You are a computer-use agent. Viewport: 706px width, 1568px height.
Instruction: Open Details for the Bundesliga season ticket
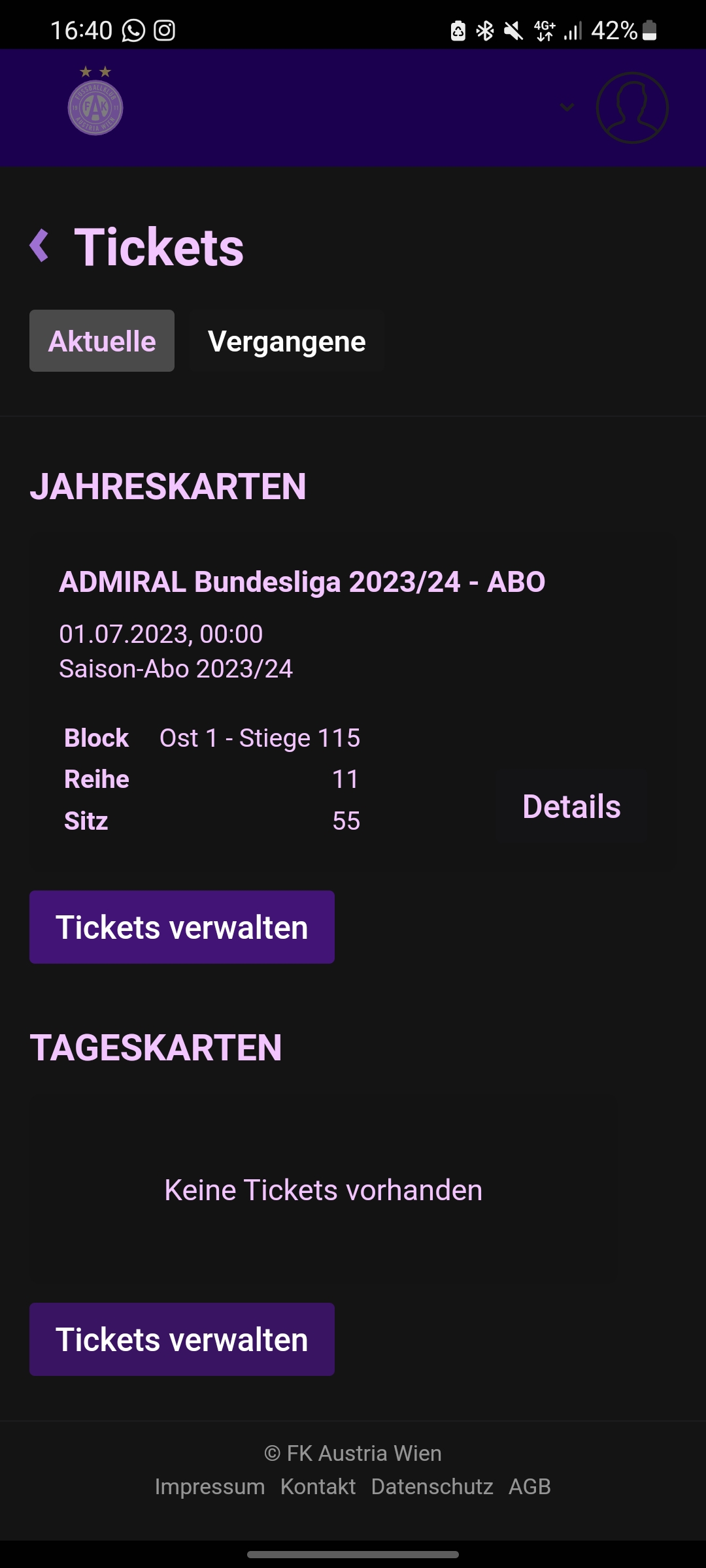pos(571,806)
